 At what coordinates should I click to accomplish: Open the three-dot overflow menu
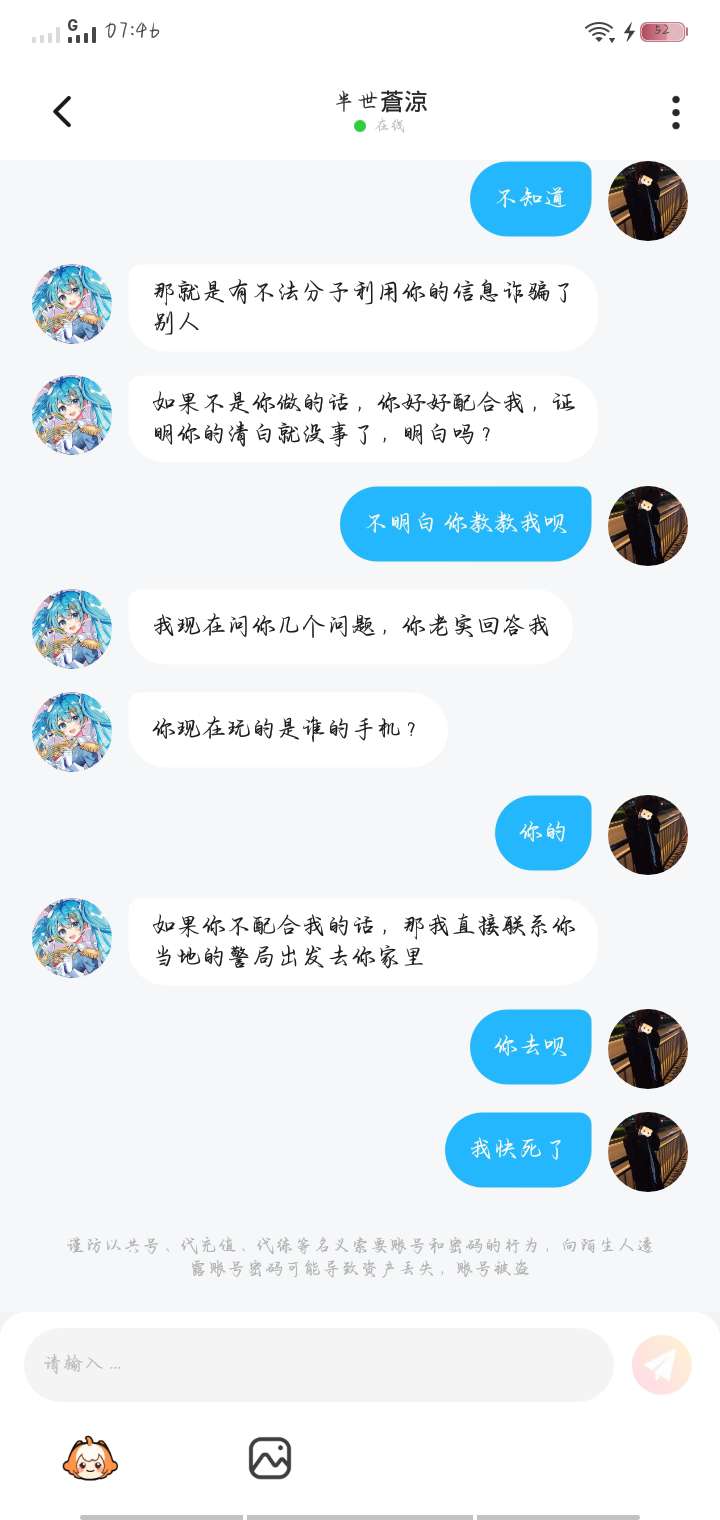tap(676, 112)
